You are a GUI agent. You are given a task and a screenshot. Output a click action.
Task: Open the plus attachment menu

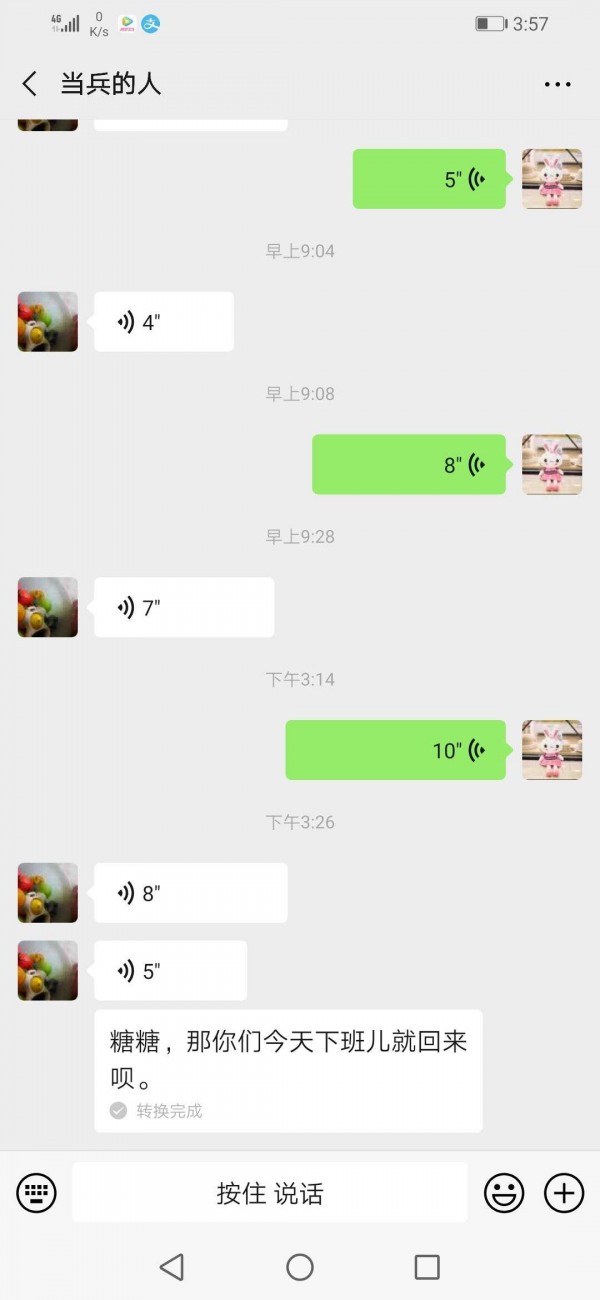pos(564,1192)
